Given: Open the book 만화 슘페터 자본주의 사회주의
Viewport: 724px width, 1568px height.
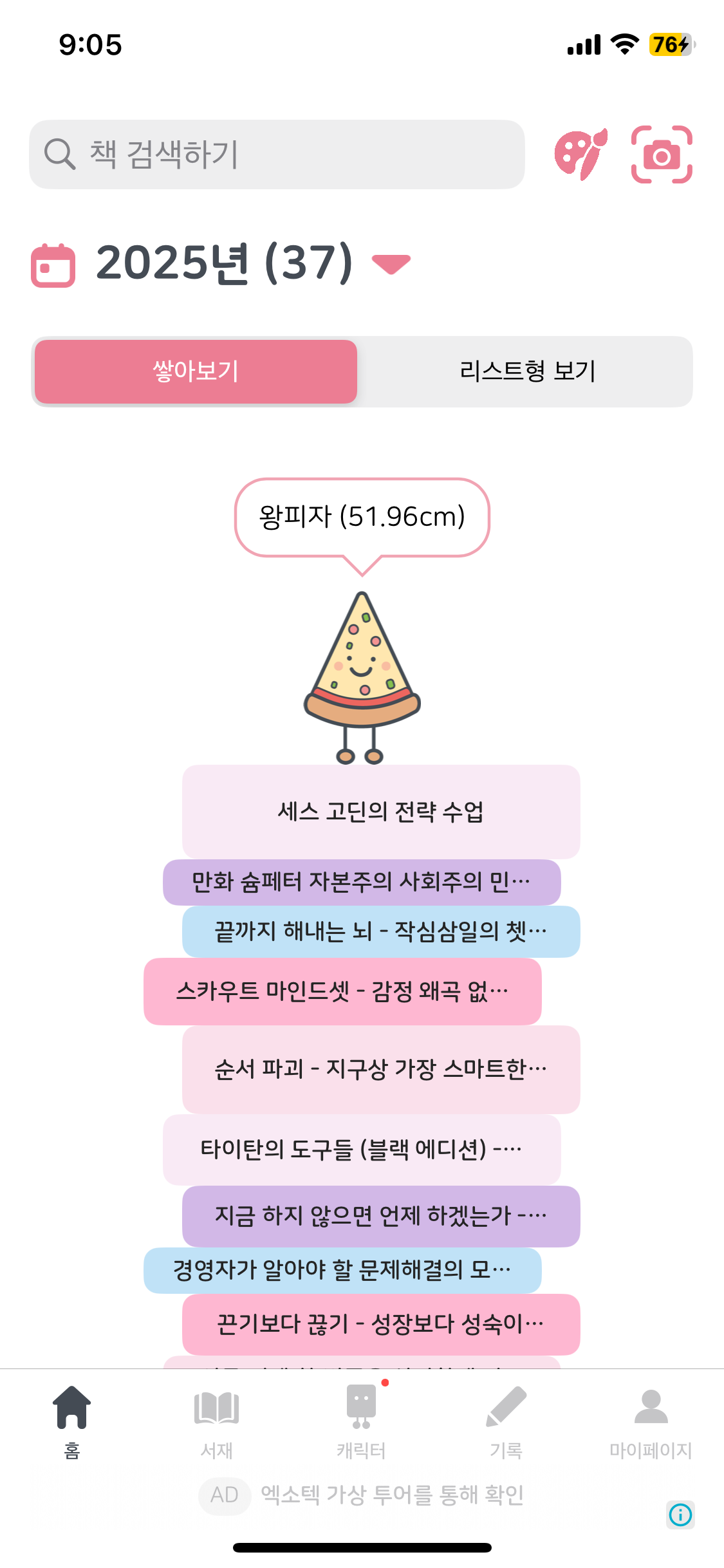Looking at the screenshot, I should [x=362, y=882].
